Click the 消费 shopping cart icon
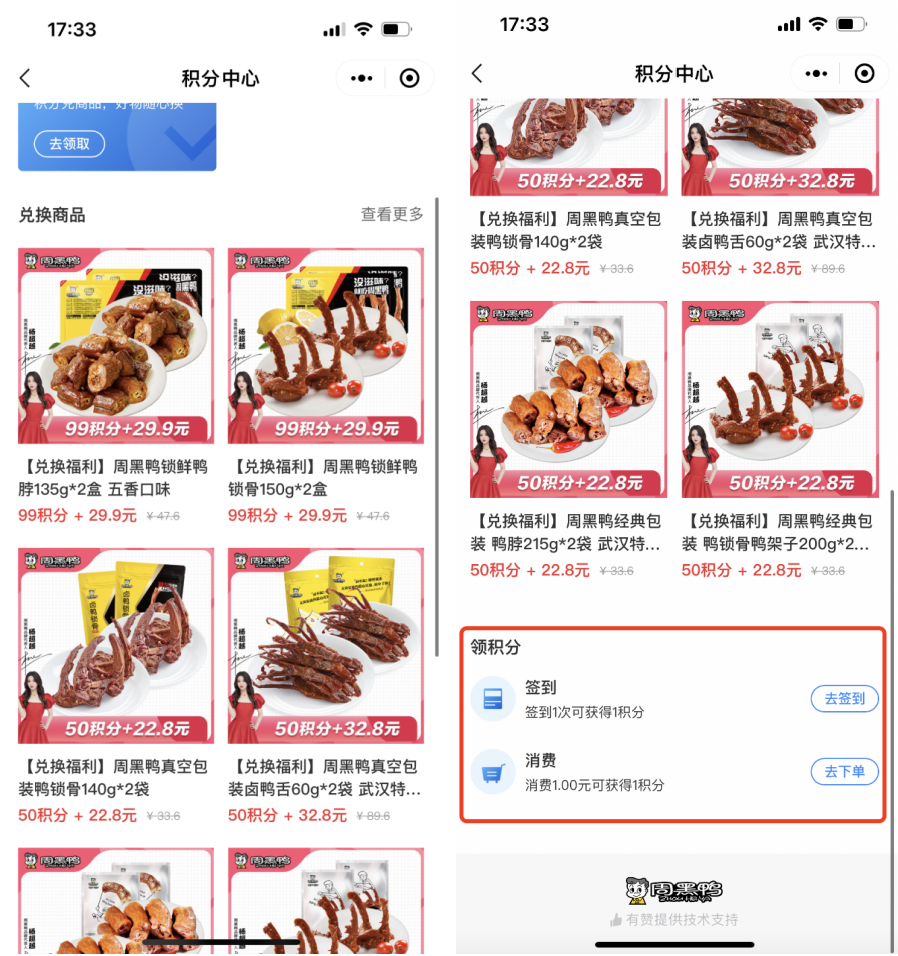Screen dimensions: 898x956 click(x=493, y=771)
